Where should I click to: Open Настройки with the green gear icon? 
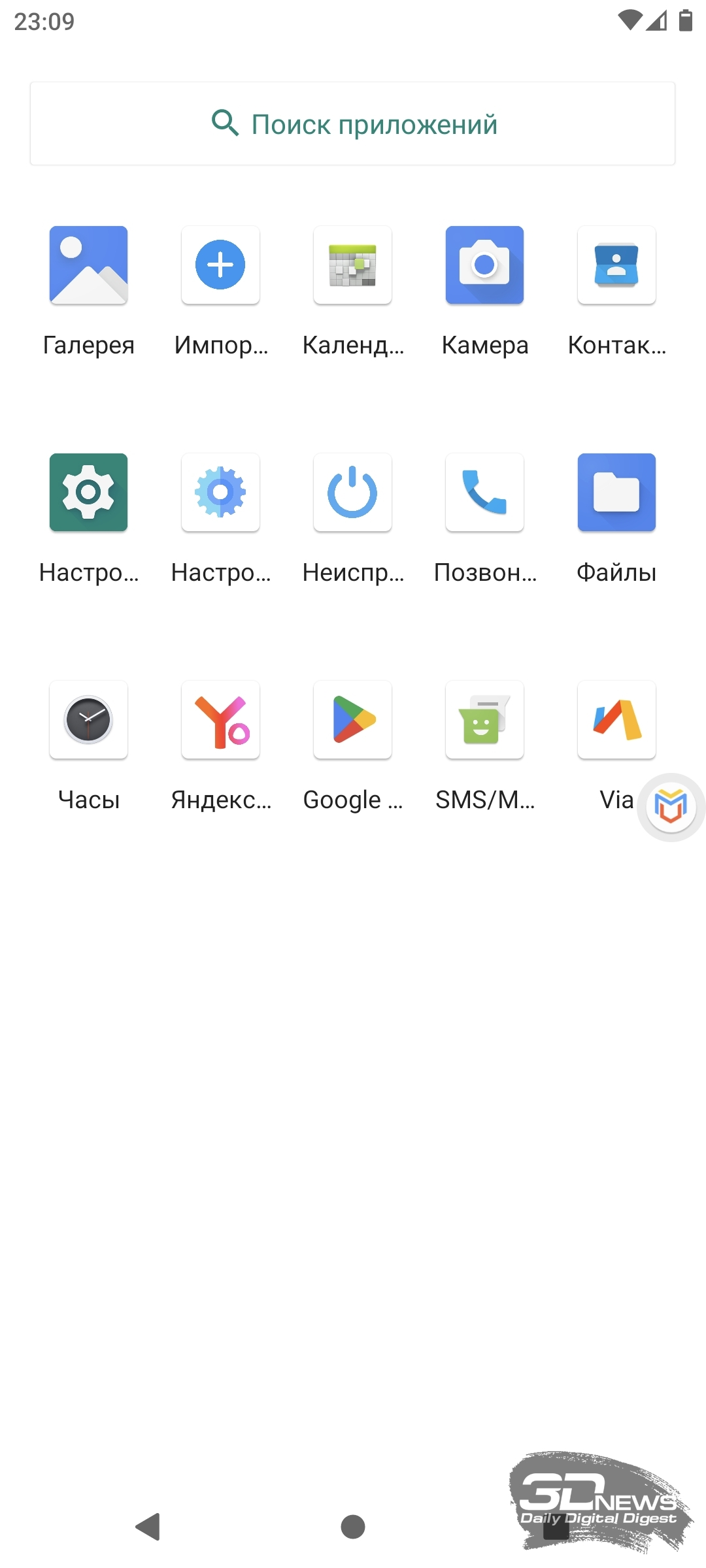88,493
